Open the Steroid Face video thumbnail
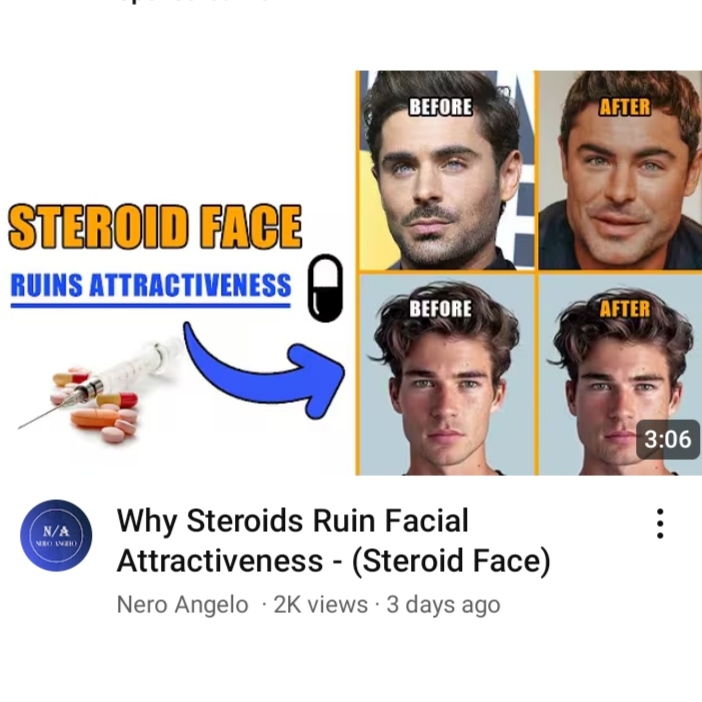 [x=351, y=272]
